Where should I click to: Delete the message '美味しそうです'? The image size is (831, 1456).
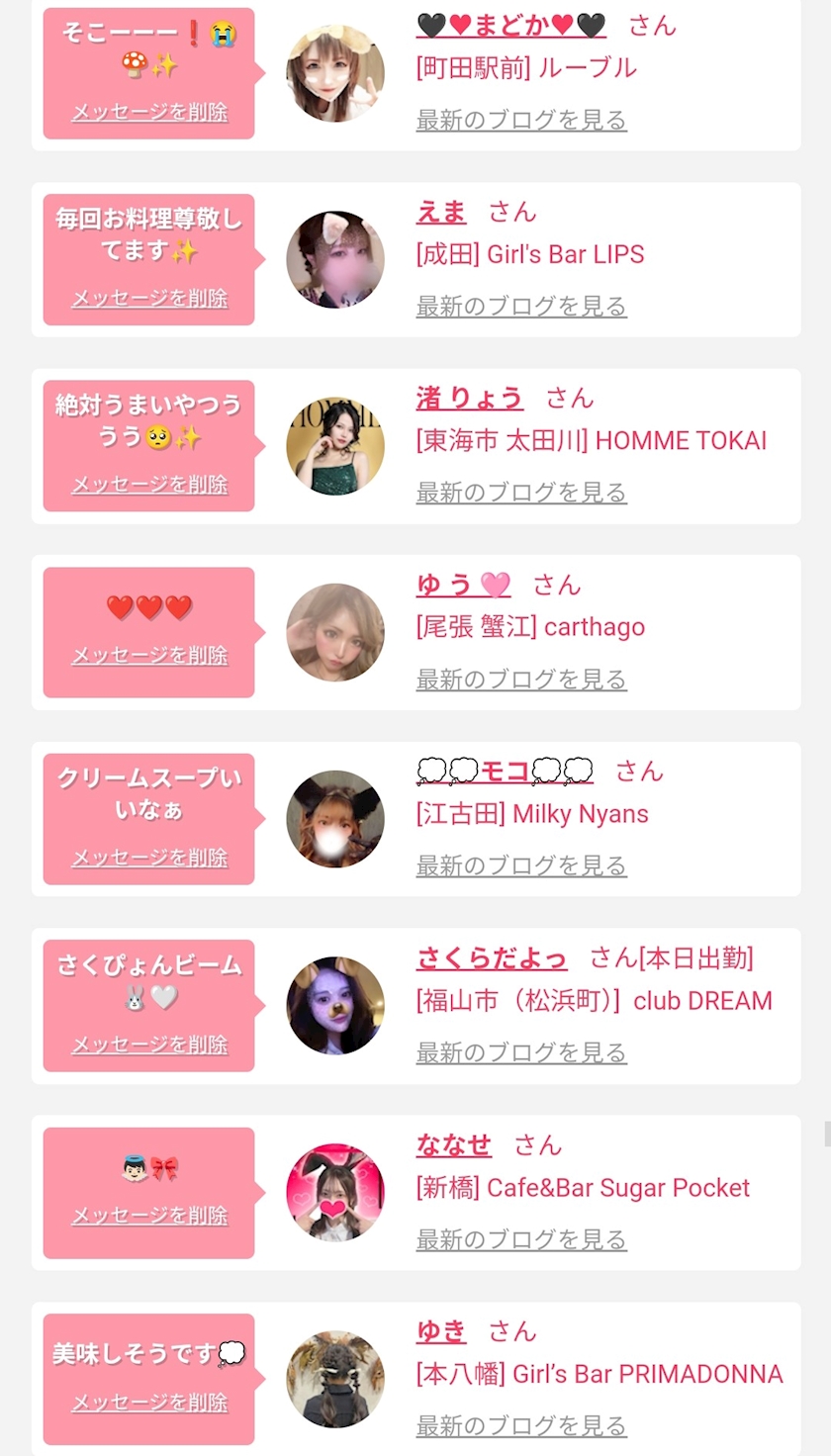[149, 1403]
